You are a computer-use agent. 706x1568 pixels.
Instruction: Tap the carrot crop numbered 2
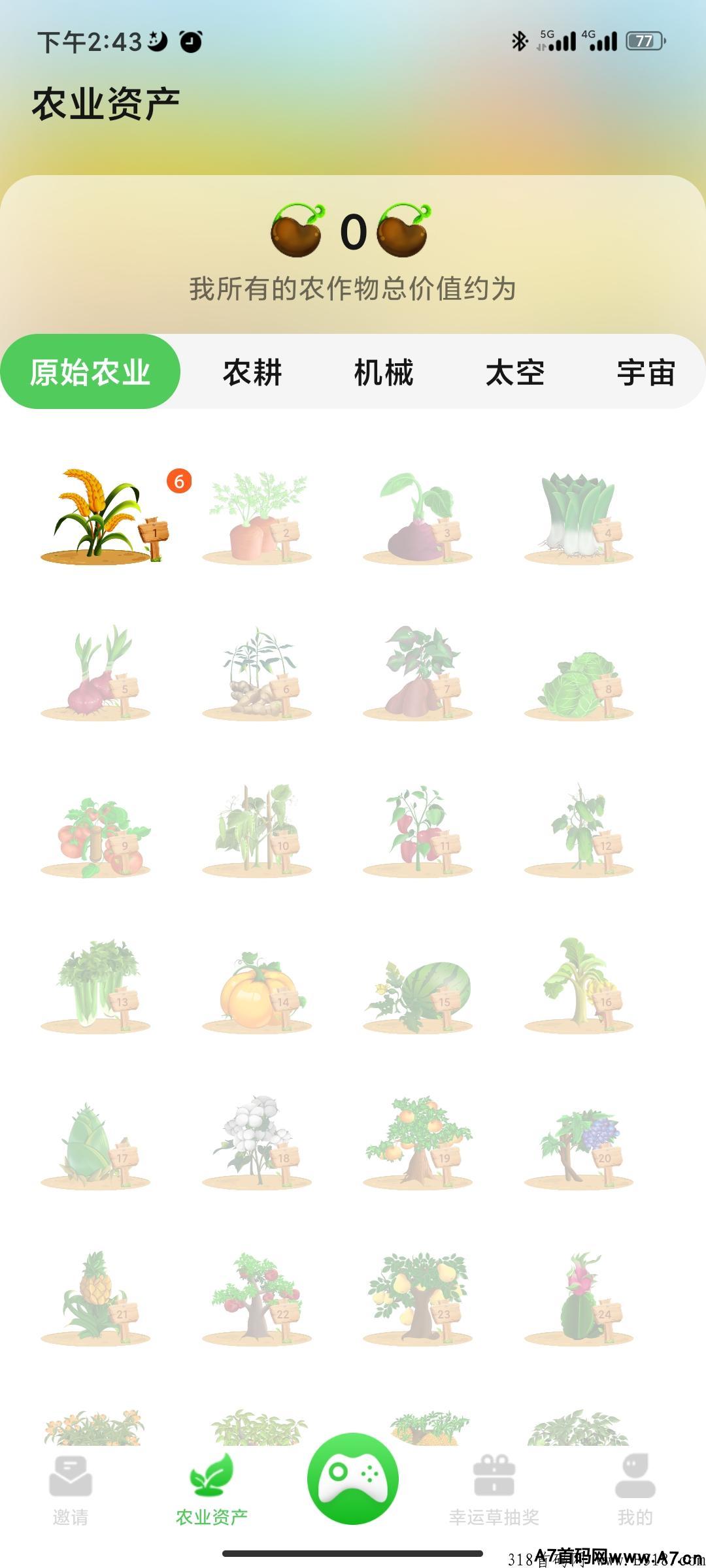pyautogui.click(x=257, y=517)
